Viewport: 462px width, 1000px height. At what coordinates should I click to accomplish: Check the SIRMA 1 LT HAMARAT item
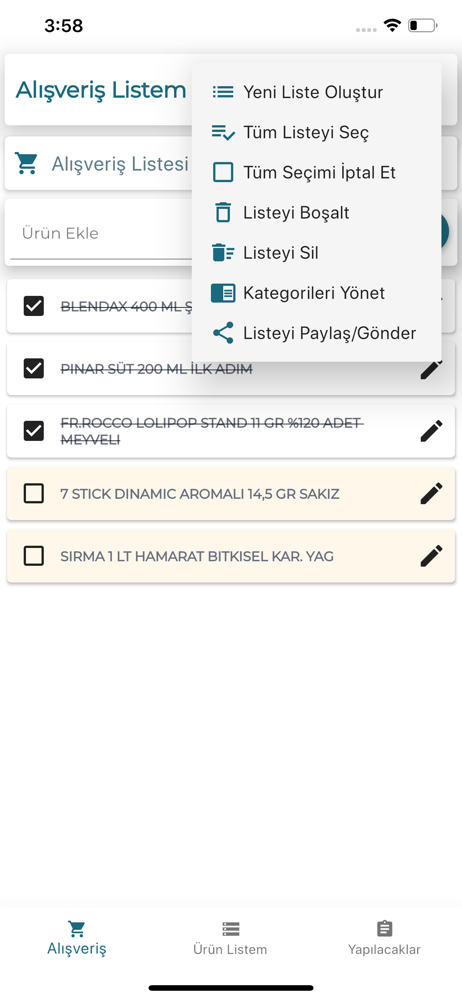click(34, 556)
